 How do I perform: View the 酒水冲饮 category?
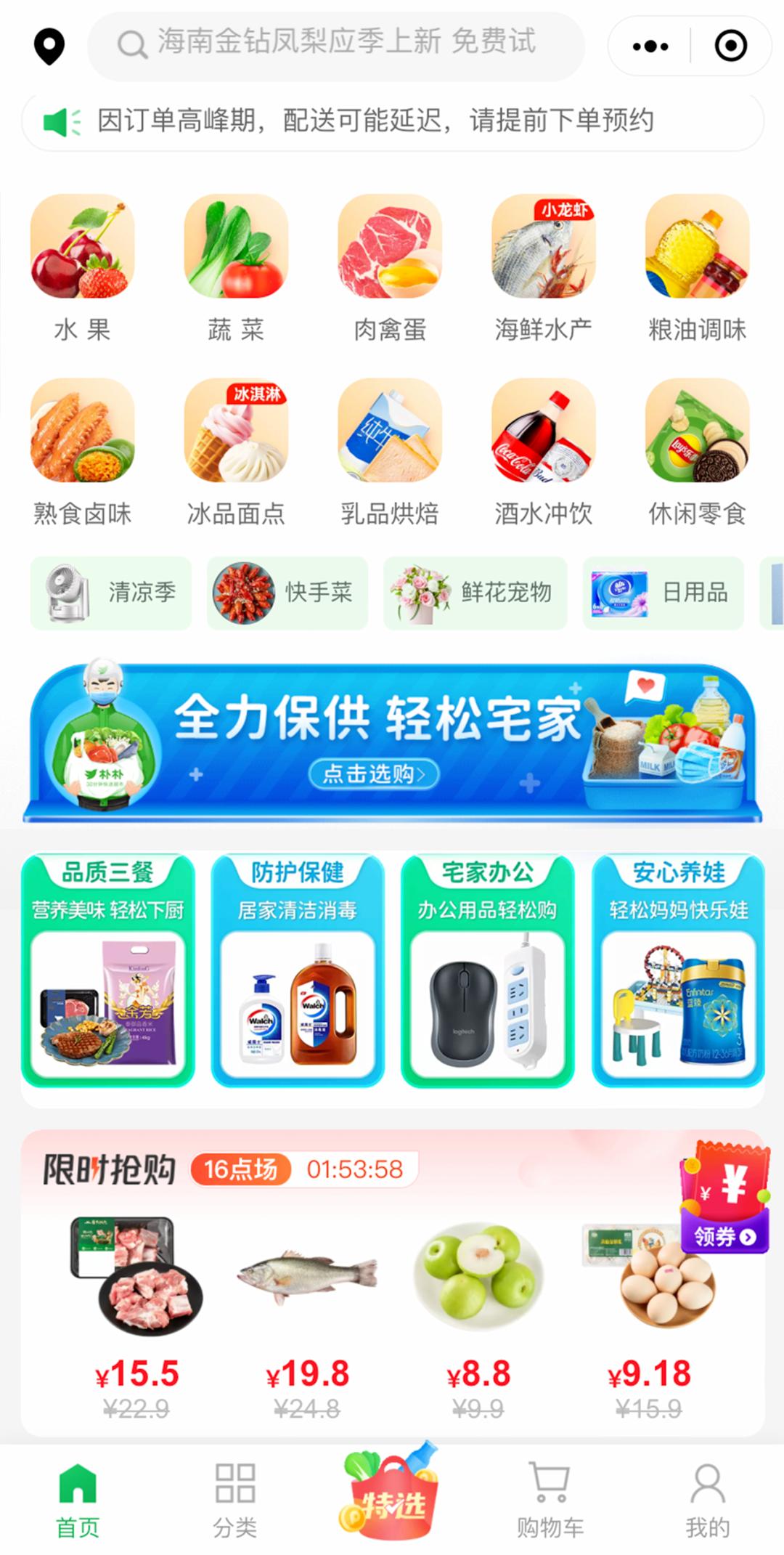coord(543,451)
